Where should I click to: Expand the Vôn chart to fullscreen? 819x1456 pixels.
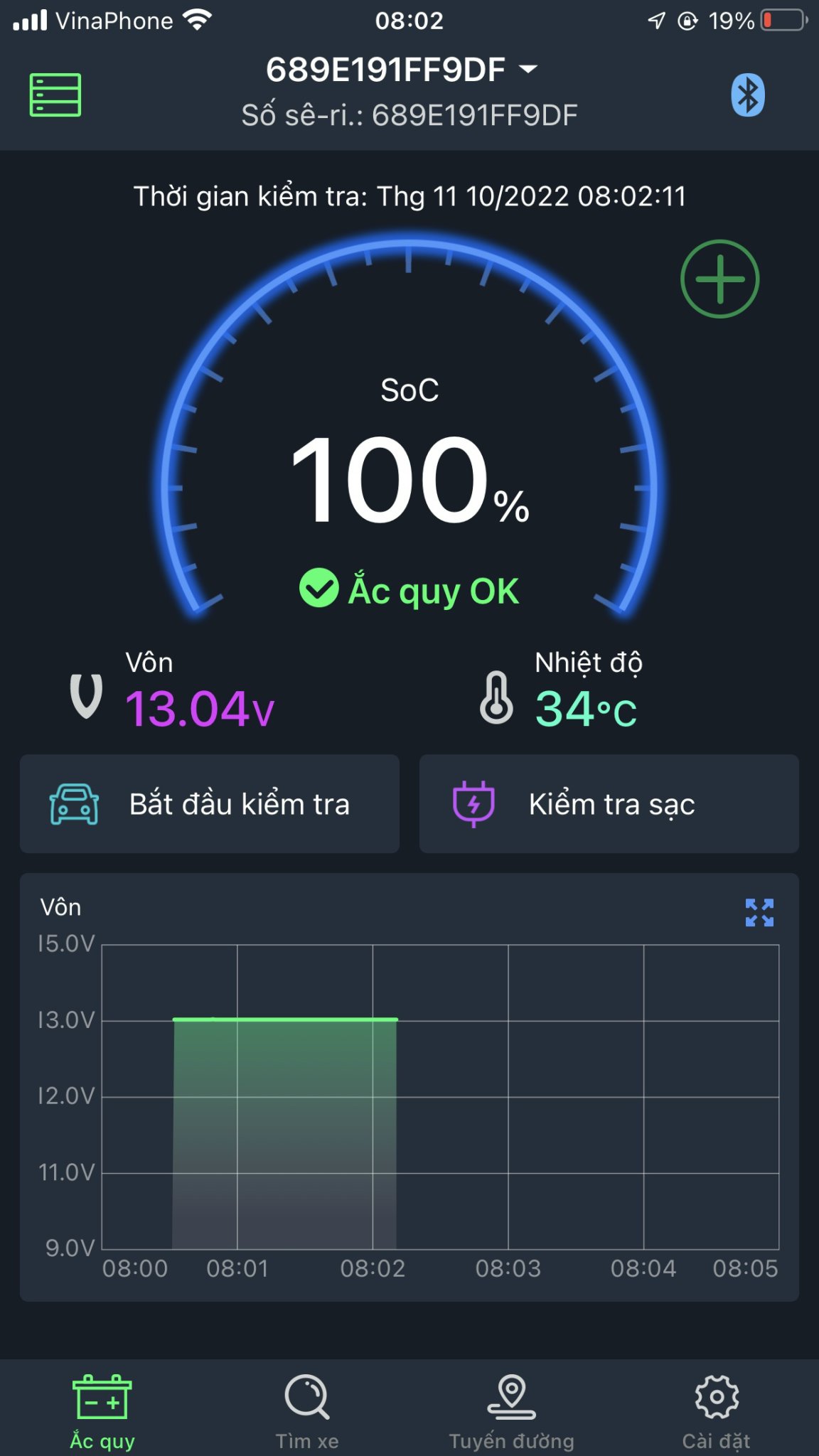759,912
